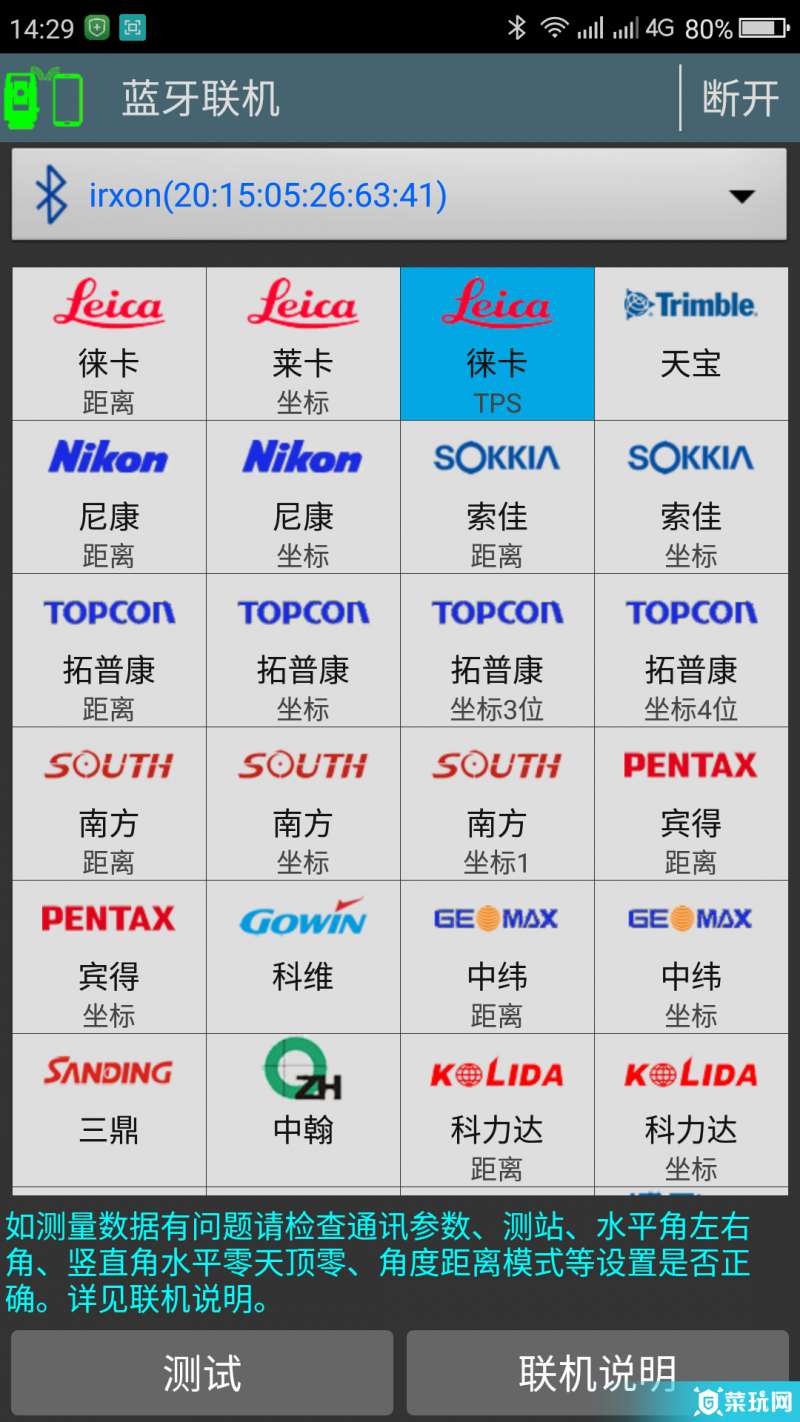This screenshot has height=1422, width=800.
Task: Choose 拓普康 坐标3位 tile
Action: coord(497,650)
